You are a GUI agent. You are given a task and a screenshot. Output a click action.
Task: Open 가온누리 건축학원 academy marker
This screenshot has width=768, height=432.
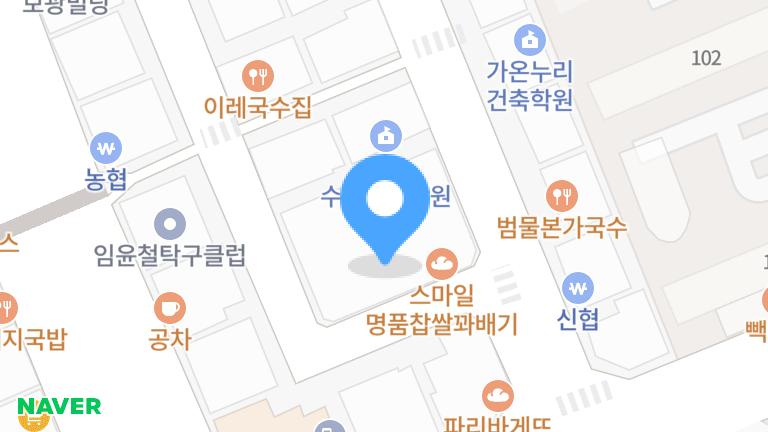(528, 40)
